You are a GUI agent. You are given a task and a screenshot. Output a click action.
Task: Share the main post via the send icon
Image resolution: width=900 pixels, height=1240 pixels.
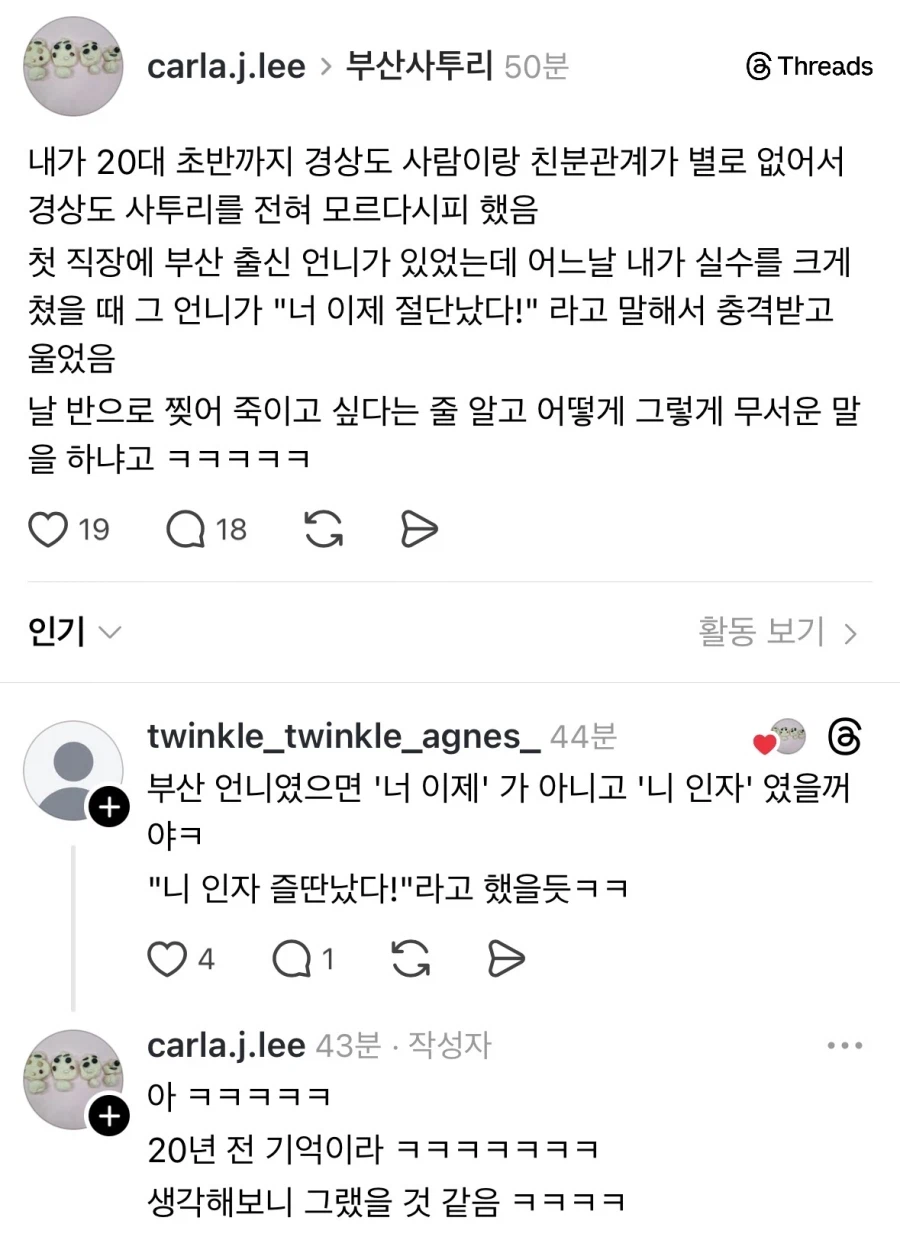pos(418,528)
